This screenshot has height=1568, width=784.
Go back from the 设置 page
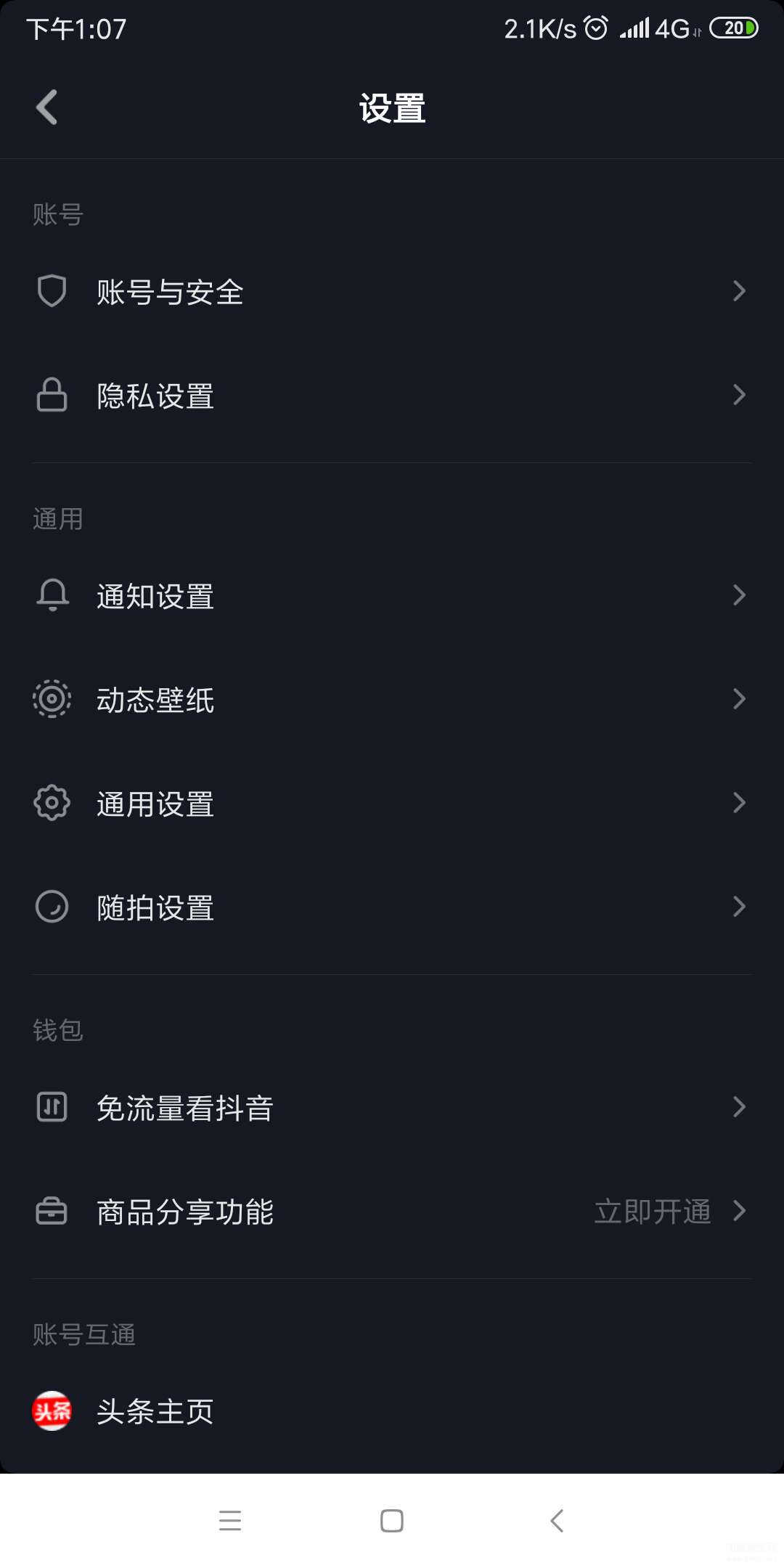[47, 107]
